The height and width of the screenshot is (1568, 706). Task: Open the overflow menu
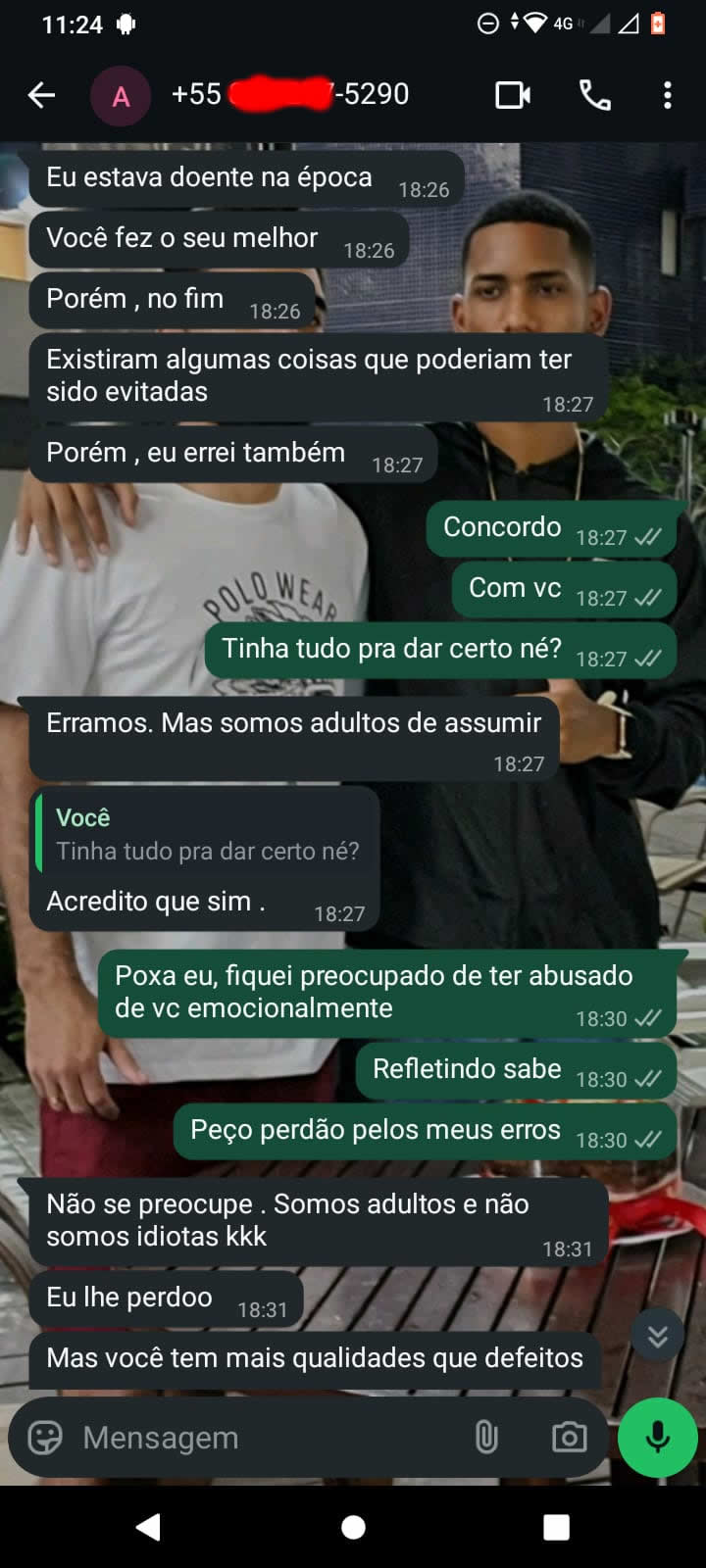coord(667,95)
